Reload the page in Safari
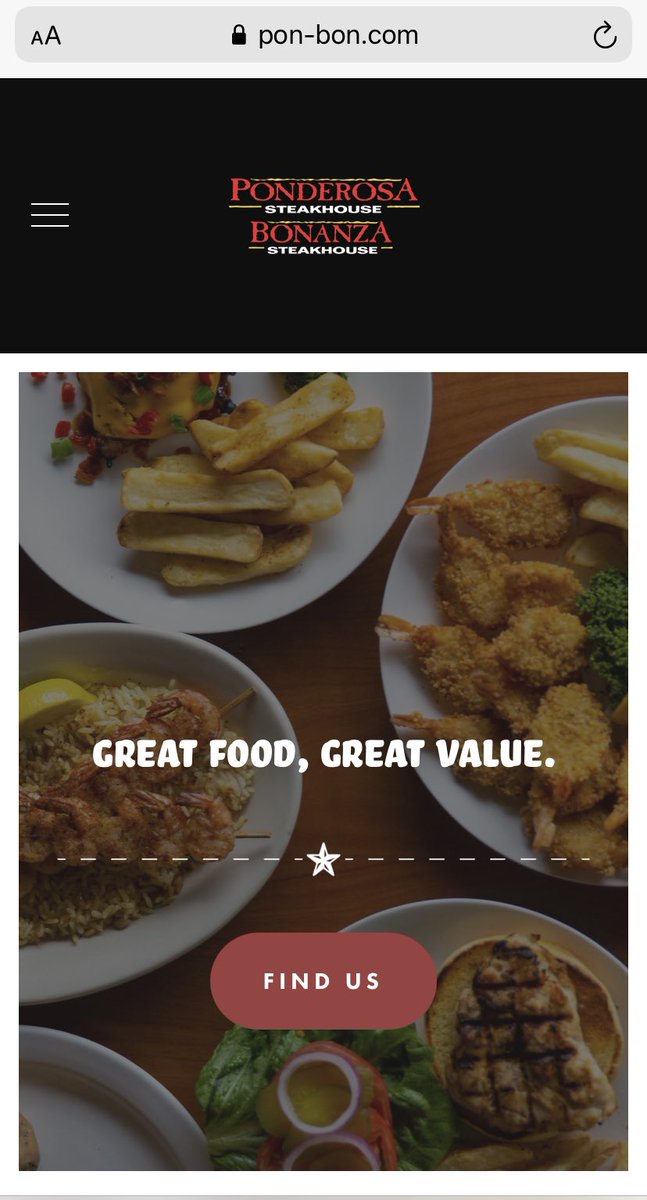The width and height of the screenshot is (647, 1200). pyautogui.click(x=604, y=36)
